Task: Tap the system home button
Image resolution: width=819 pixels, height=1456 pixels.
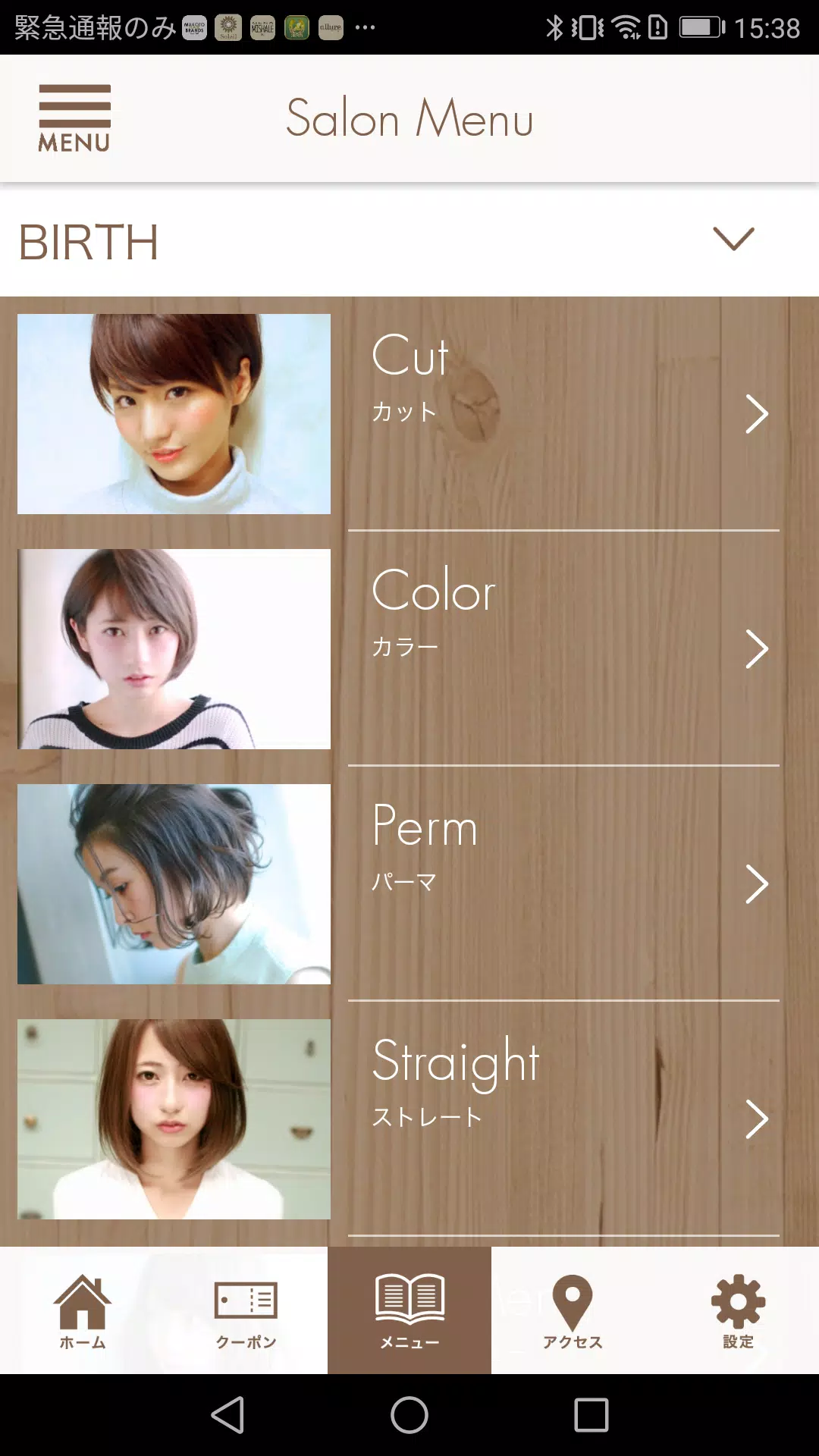Action: pos(409,1415)
